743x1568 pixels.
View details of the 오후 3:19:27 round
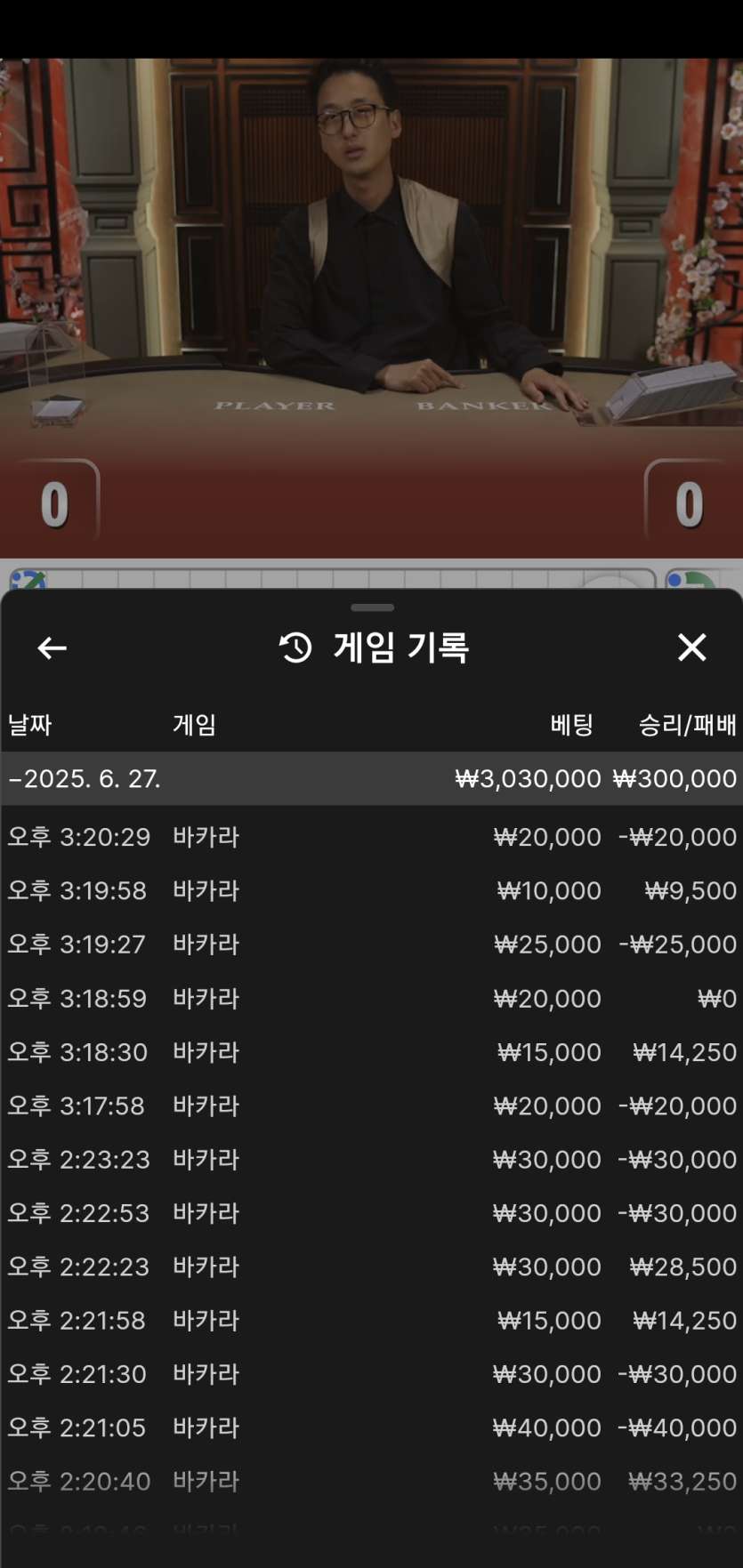(372, 944)
